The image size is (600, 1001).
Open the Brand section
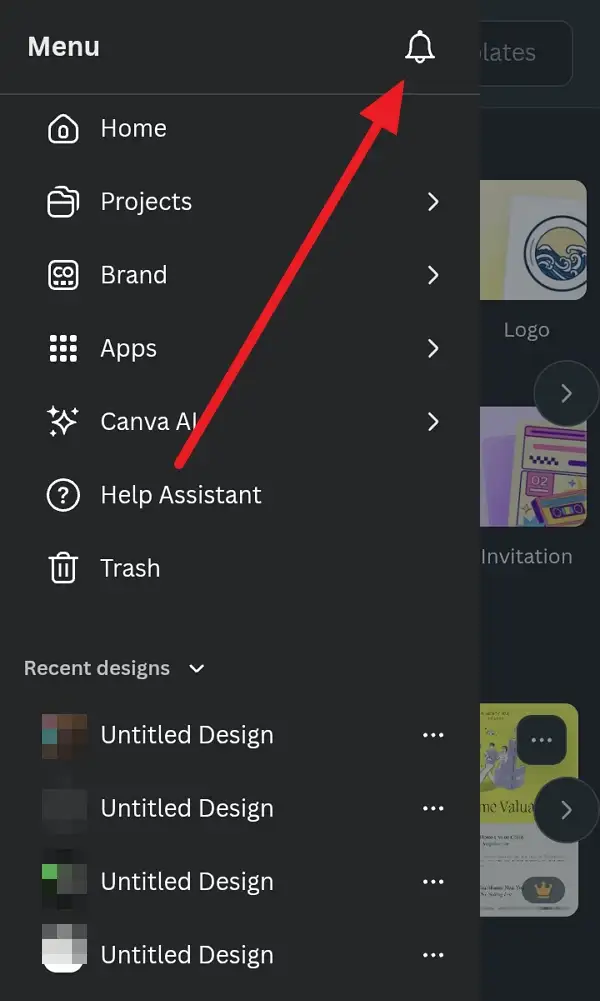click(x=133, y=275)
